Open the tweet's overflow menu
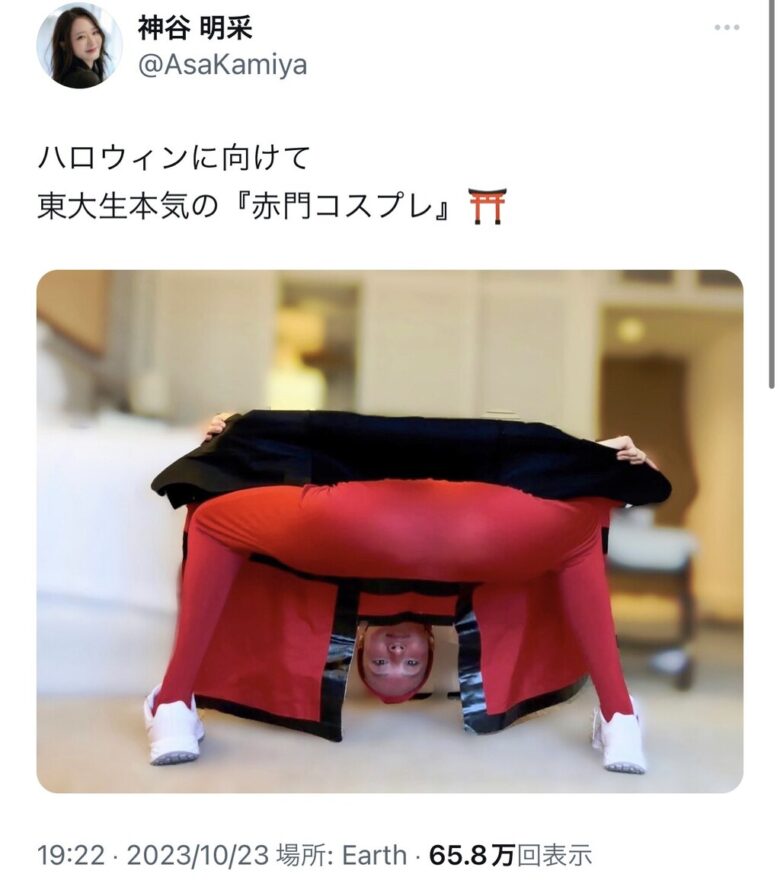Screen dimensions: 780x890 click(727, 28)
